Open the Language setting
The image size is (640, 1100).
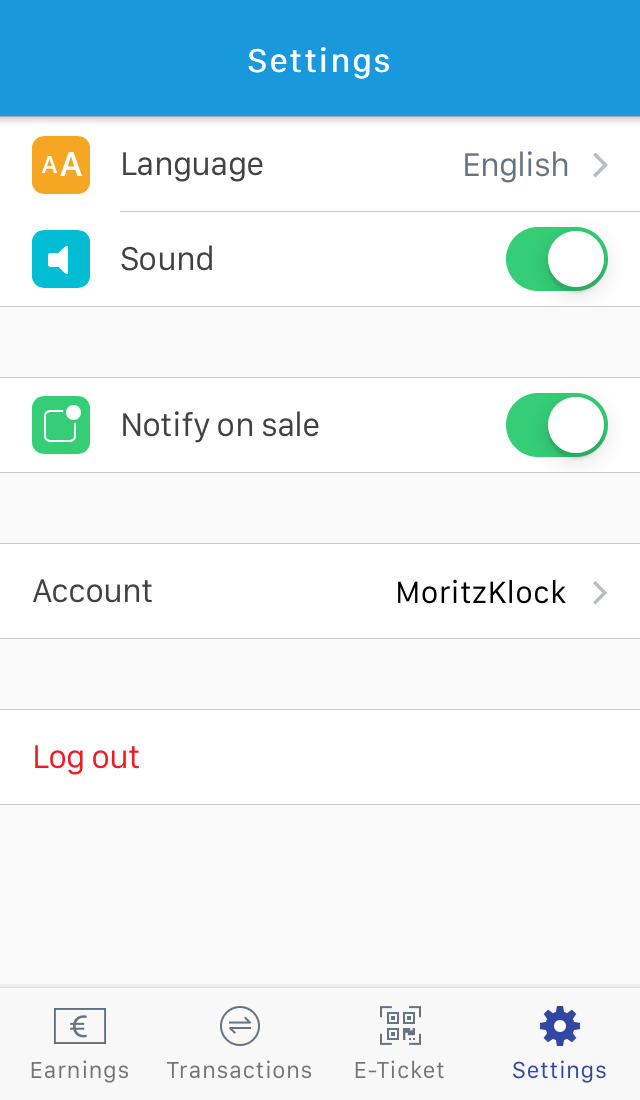[x=320, y=165]
